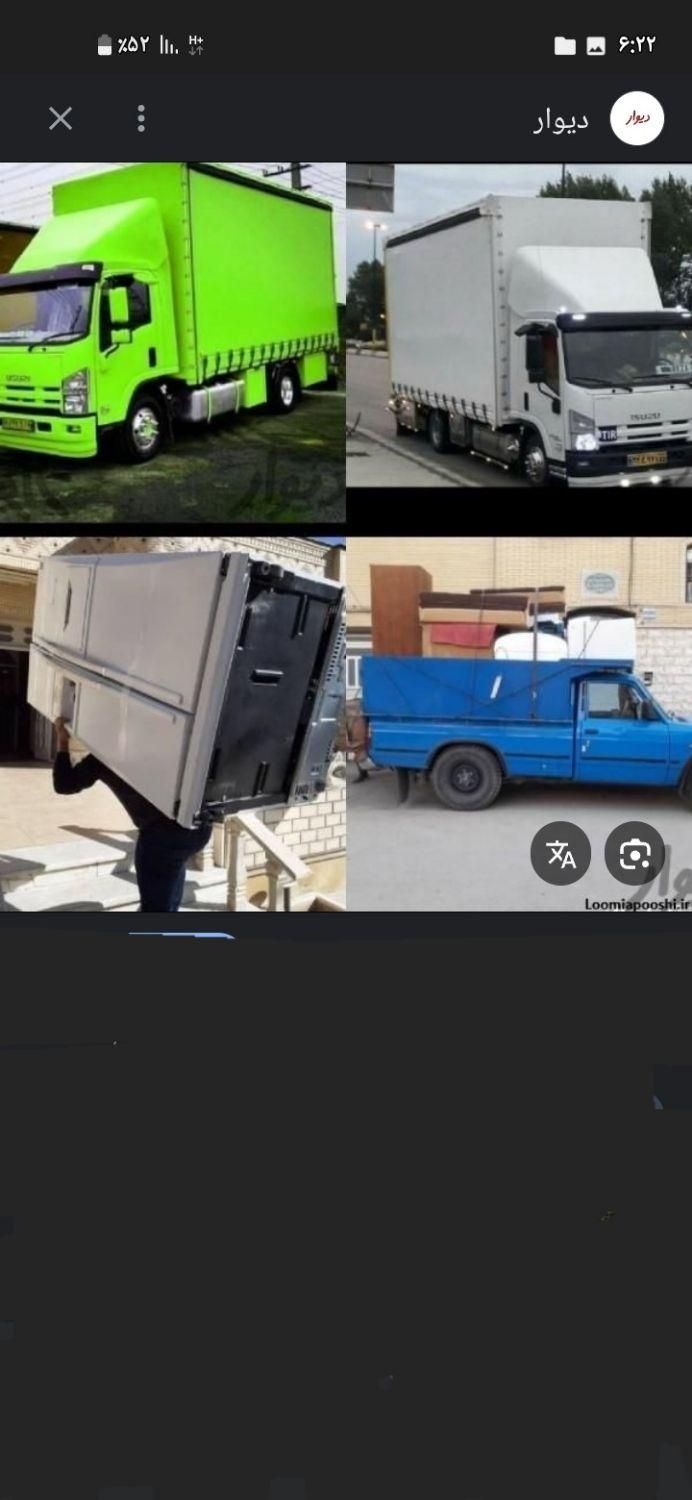Close the Divar image viewer

(61, 119)
